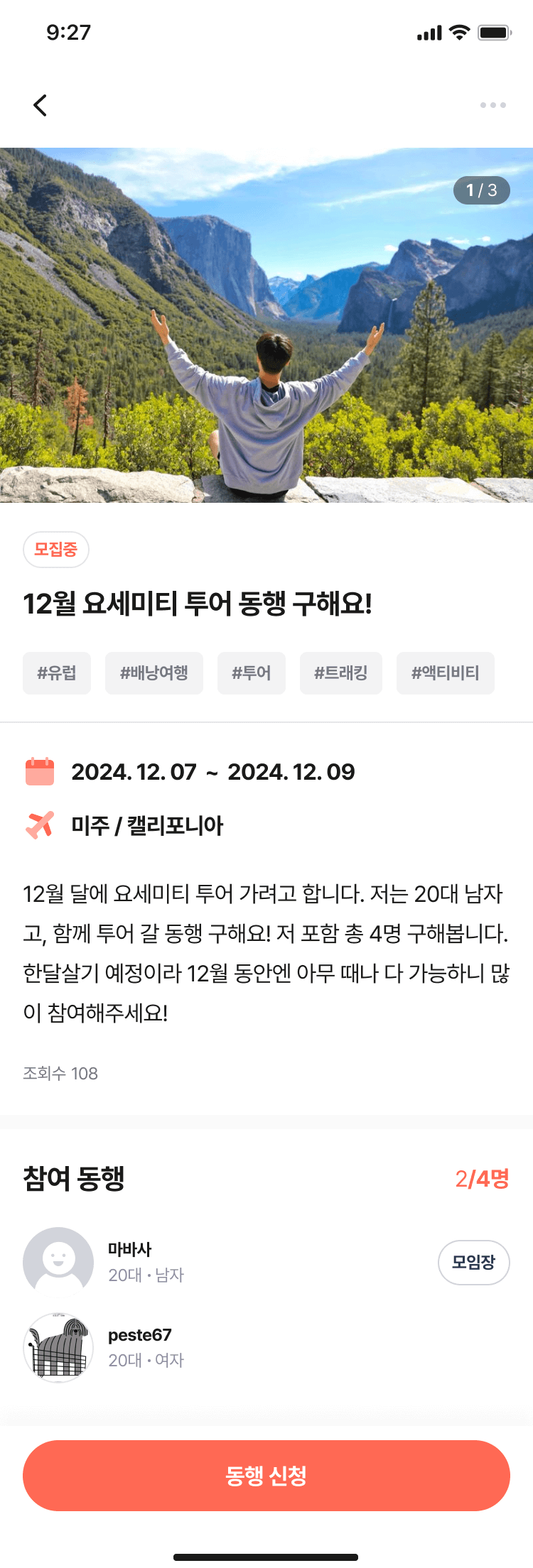This screenshot has width=533, height=1568.
Task: Select the #배낭여행 hashtag chip
Action: [154, 673]
